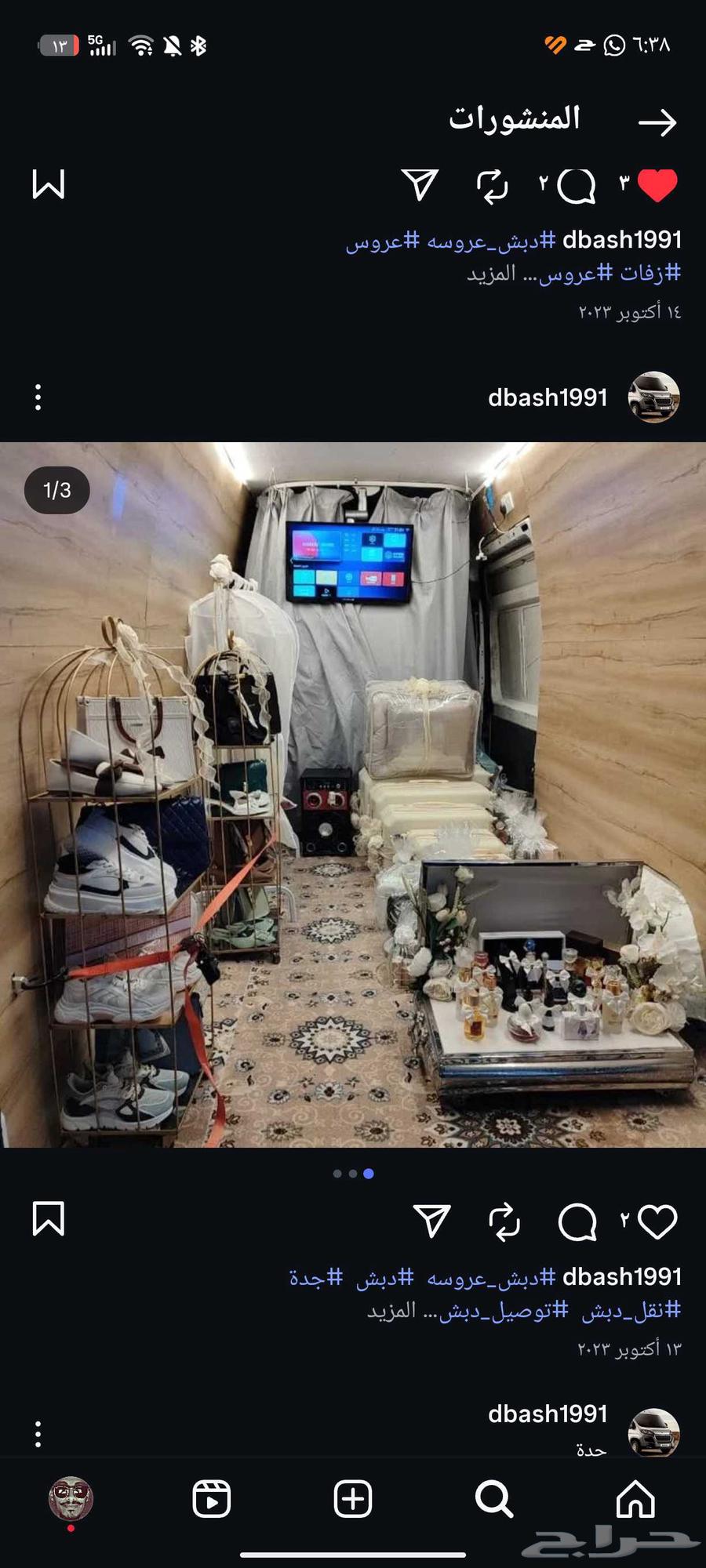Bookmark the post dated ١٣ أكتوبر
This screenshot has width=706, height=1568.
[48, 1219]
